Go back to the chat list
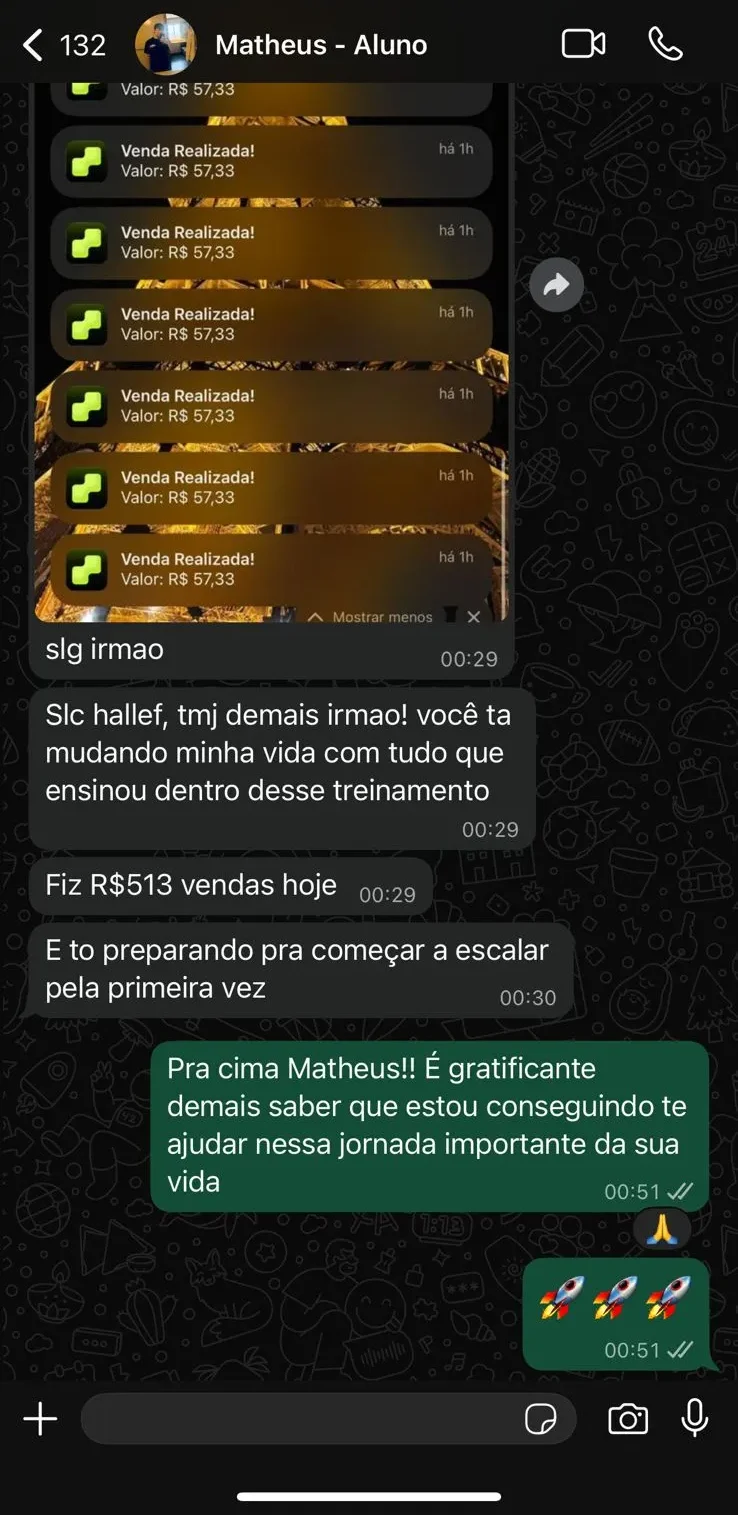 (x=34, y=45)
